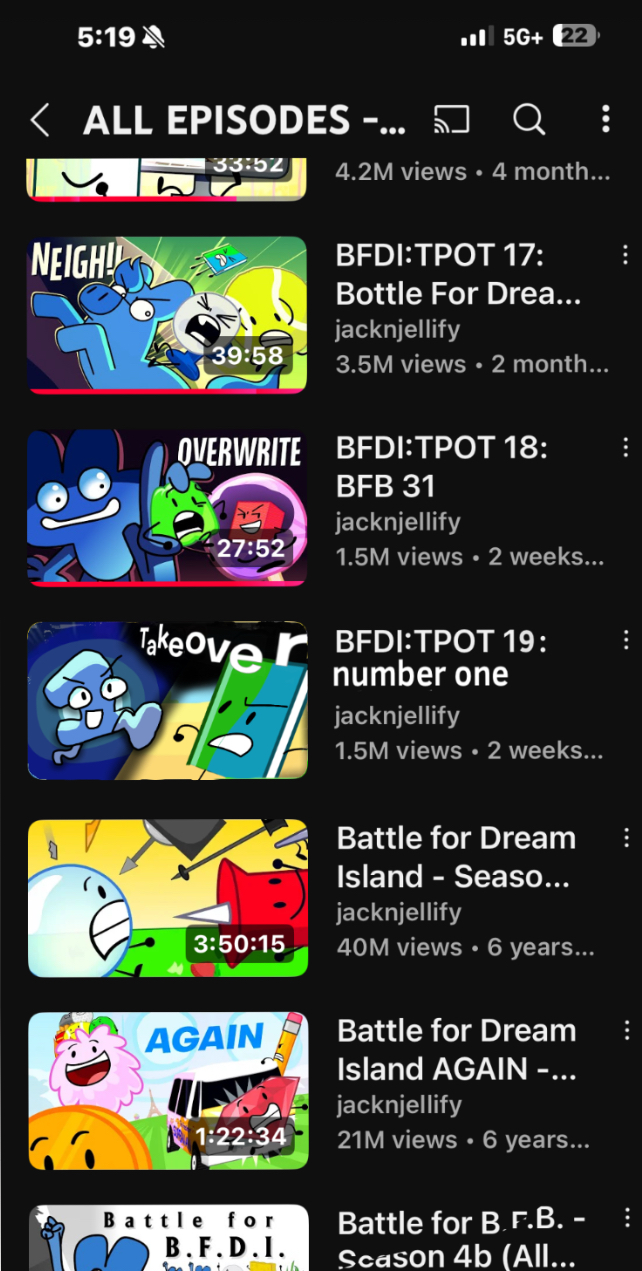Screen dimensions: 642x1271
Task: Play the 3:50:15 Battle for Dream Island Season video
Action: 167,897
